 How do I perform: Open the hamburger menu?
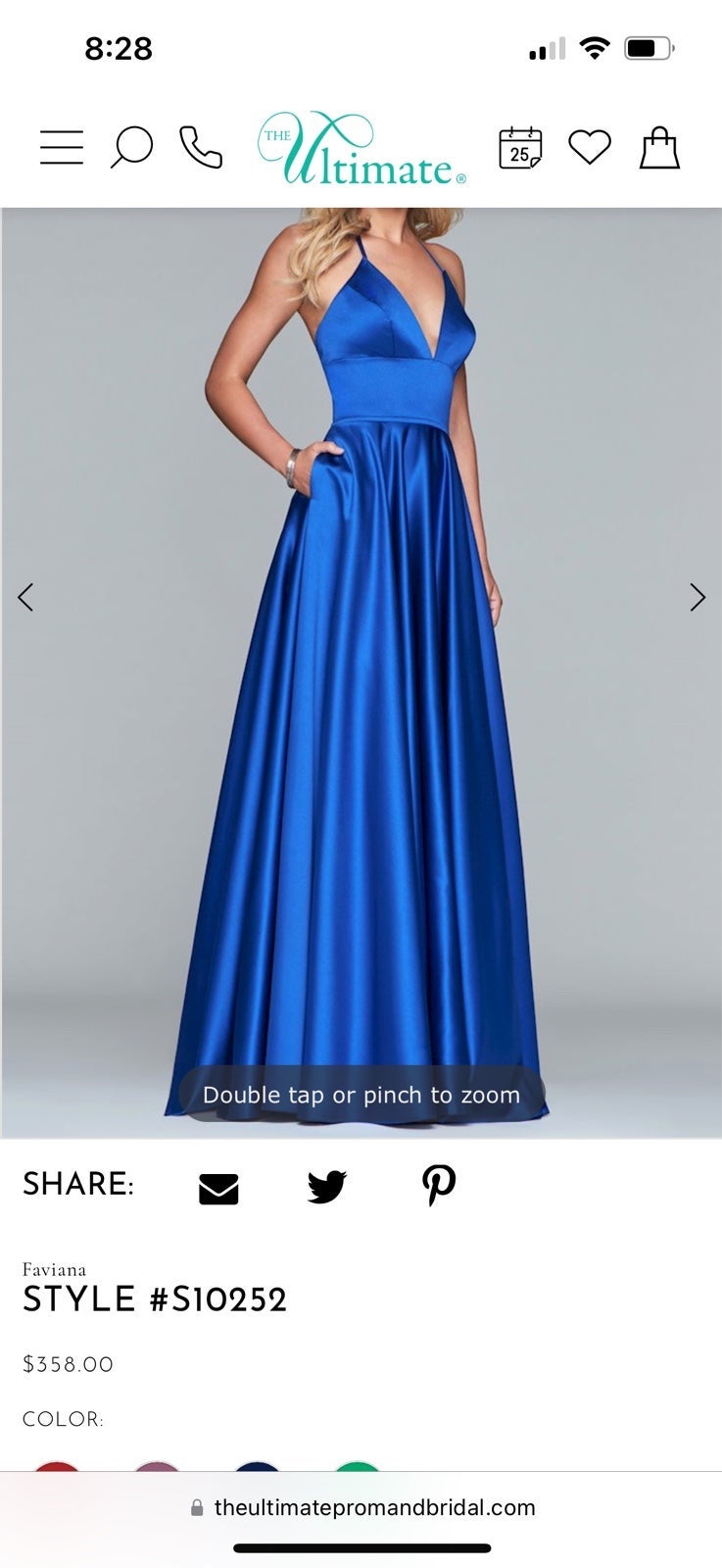coord(61,147)
